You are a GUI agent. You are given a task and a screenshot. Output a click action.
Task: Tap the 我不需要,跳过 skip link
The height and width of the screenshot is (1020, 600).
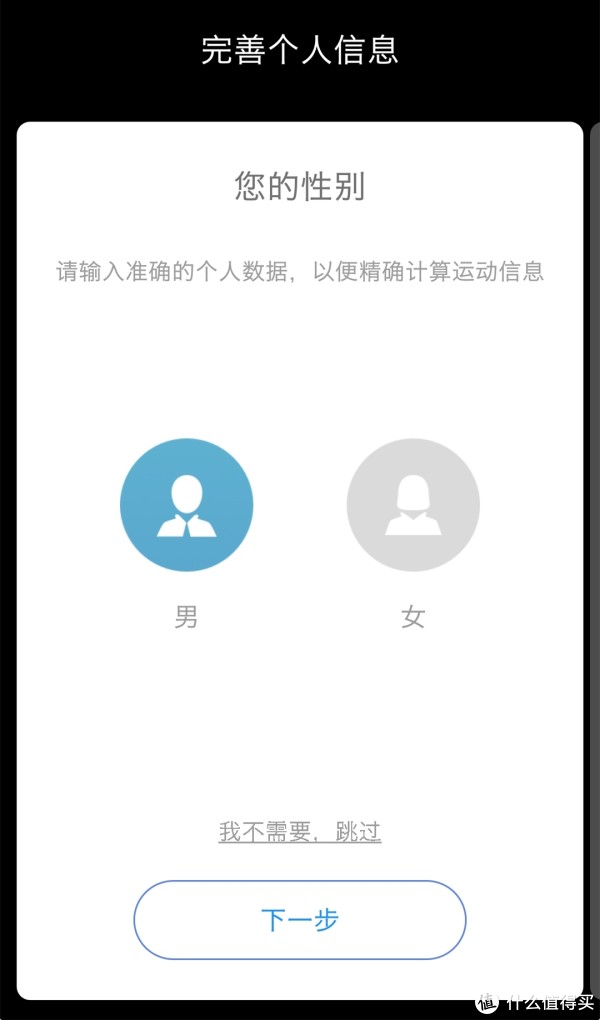pyautogui.click(x=300, y=832)
